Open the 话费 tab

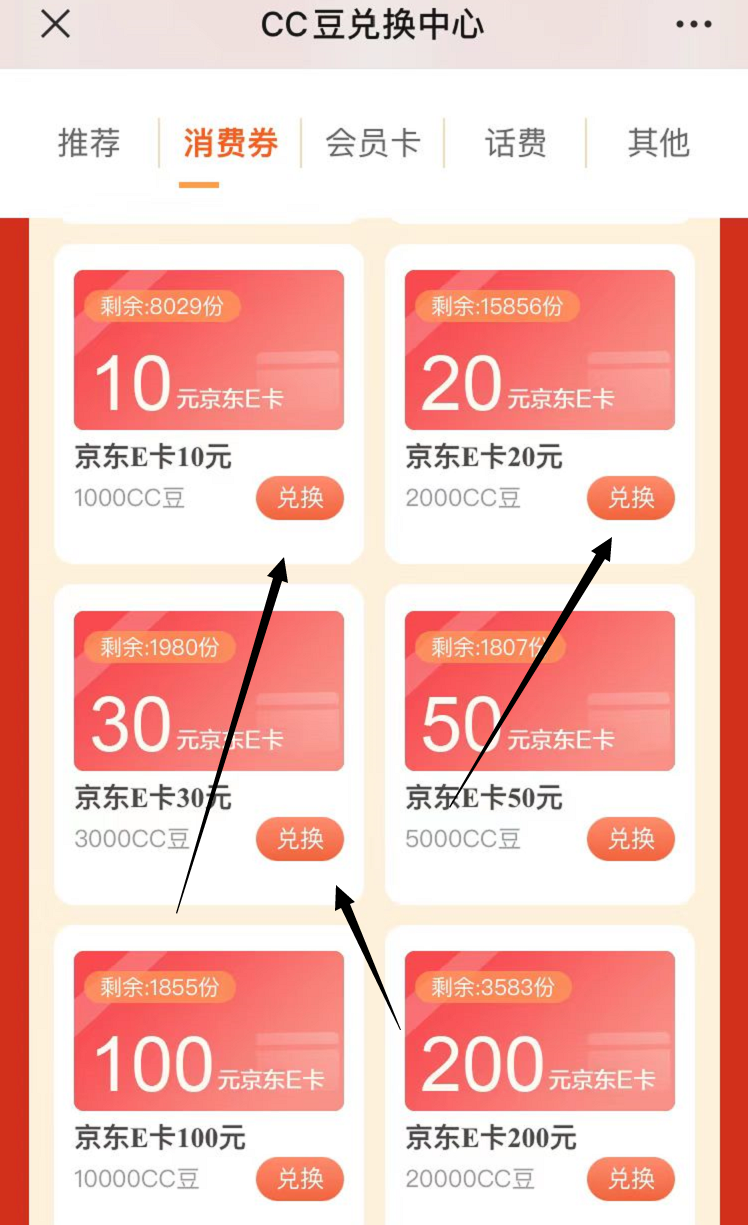(515, 143)
